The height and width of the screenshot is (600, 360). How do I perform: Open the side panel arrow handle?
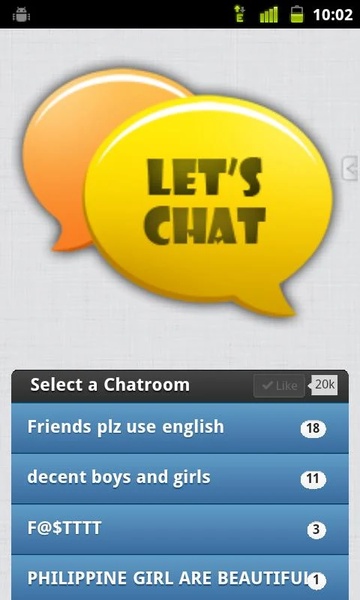[x=350, y=168]
